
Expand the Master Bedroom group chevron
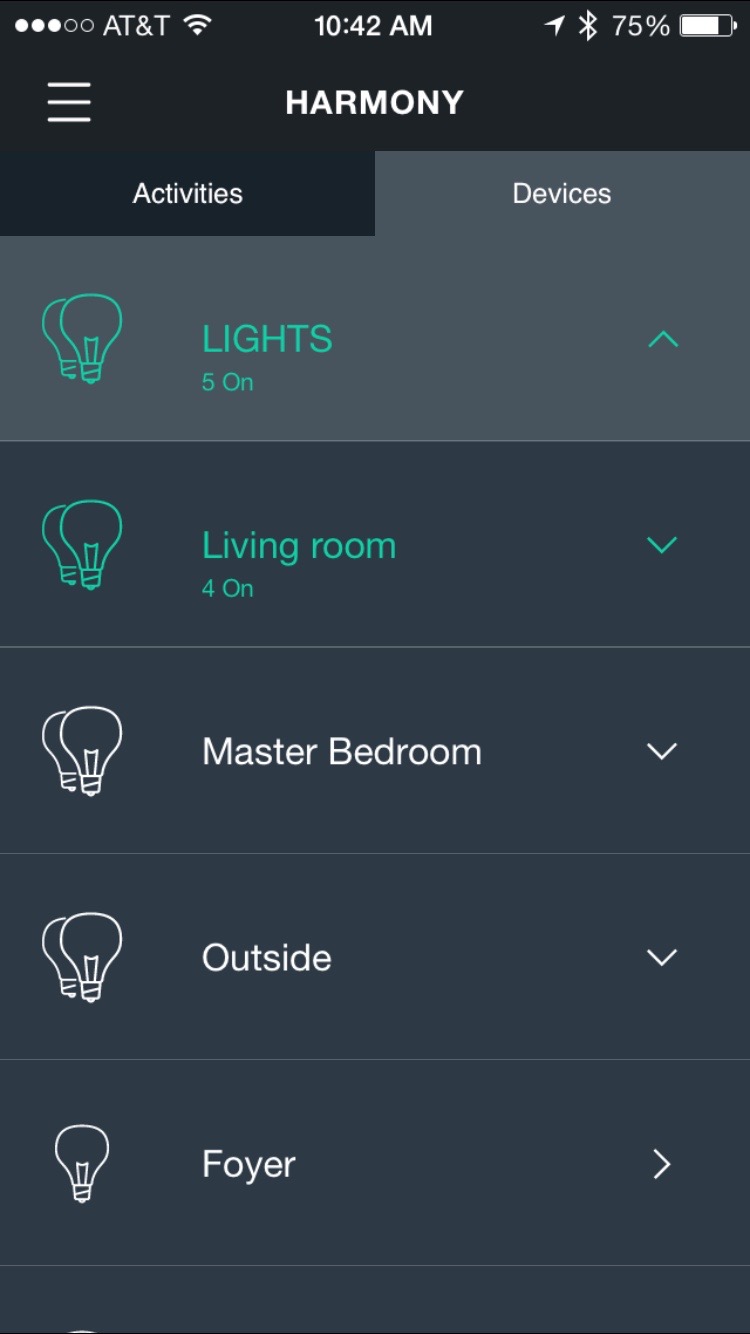click(662, 751)
